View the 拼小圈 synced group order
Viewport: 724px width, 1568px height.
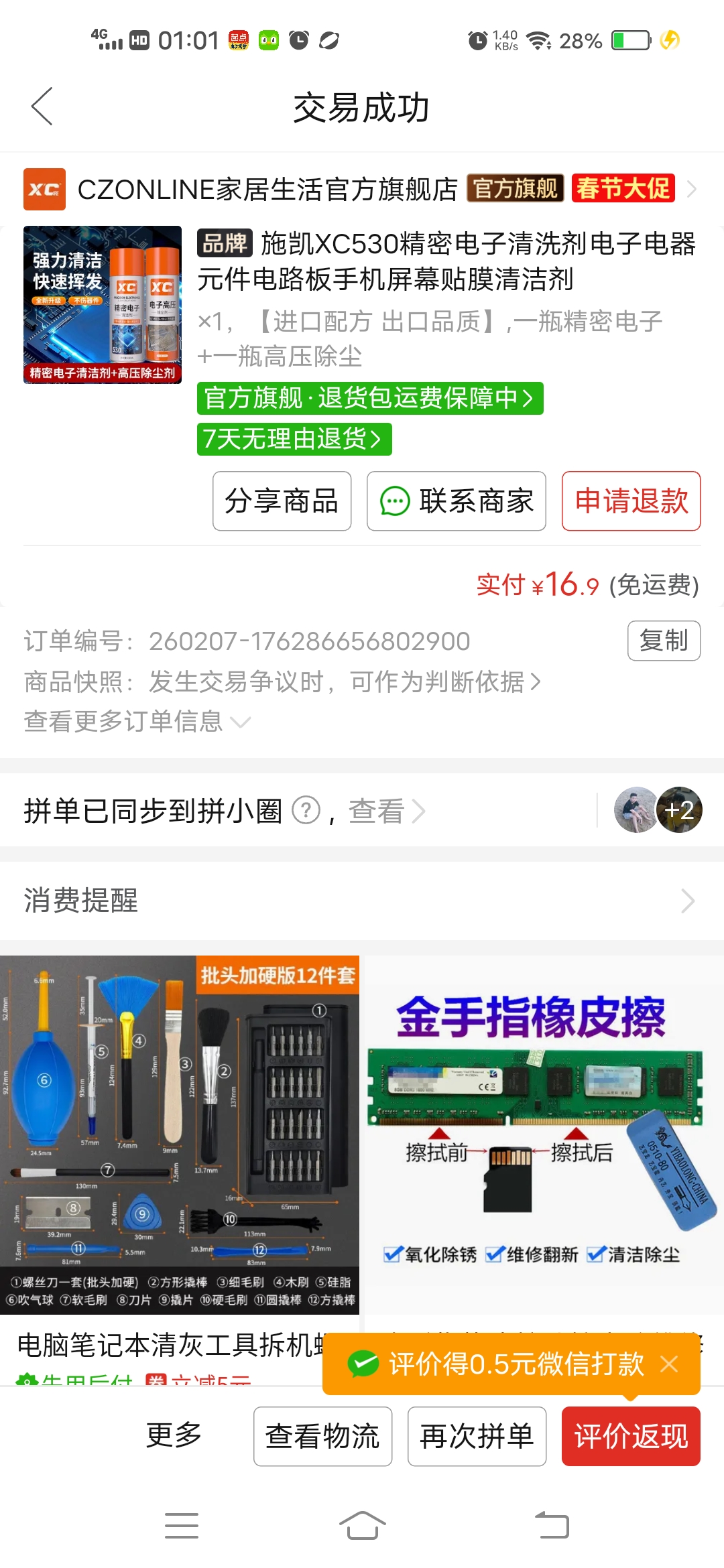pos(385,811)
